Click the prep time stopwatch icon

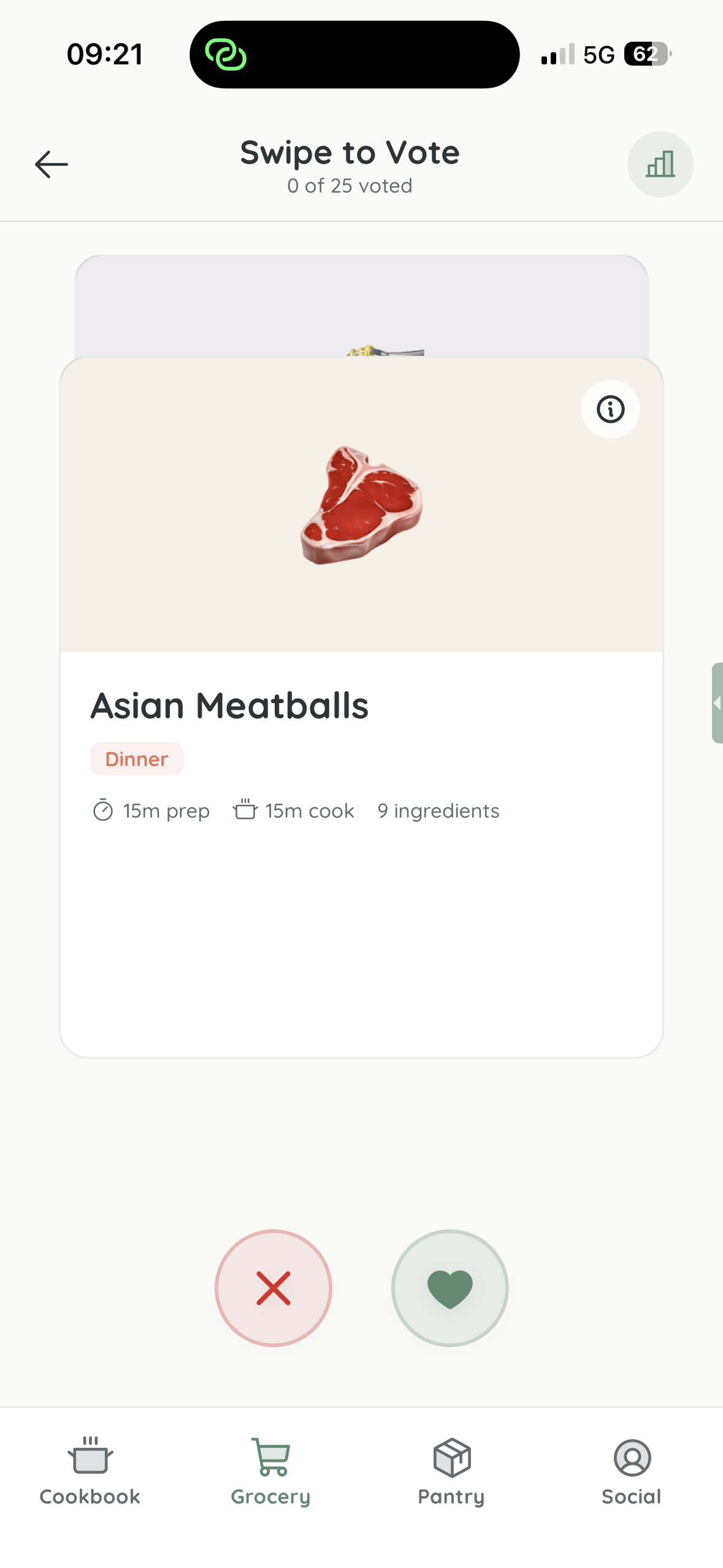(x=103, y=810)
